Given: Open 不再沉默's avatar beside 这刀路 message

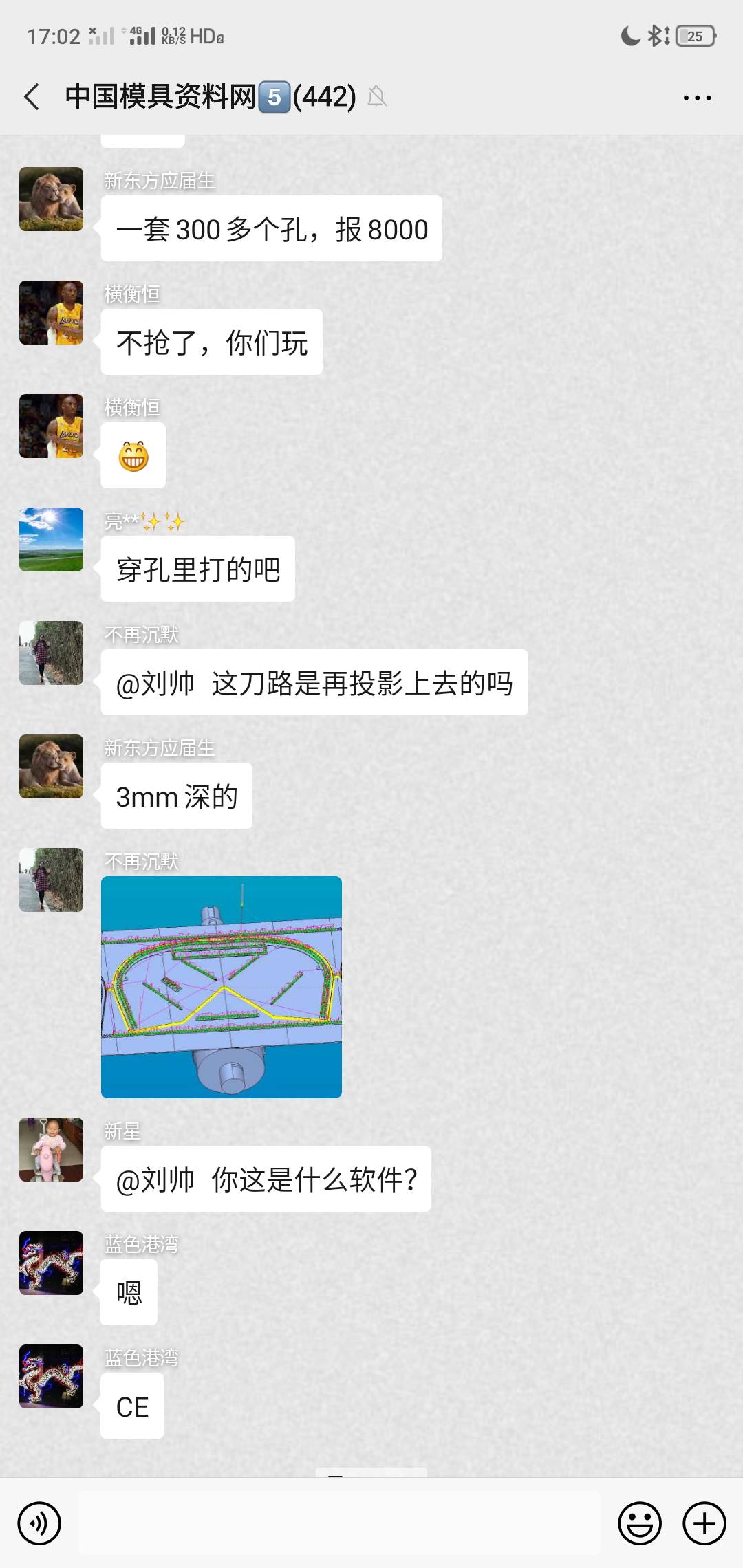Looking at the screenshot, I should (x=51, y=653).
